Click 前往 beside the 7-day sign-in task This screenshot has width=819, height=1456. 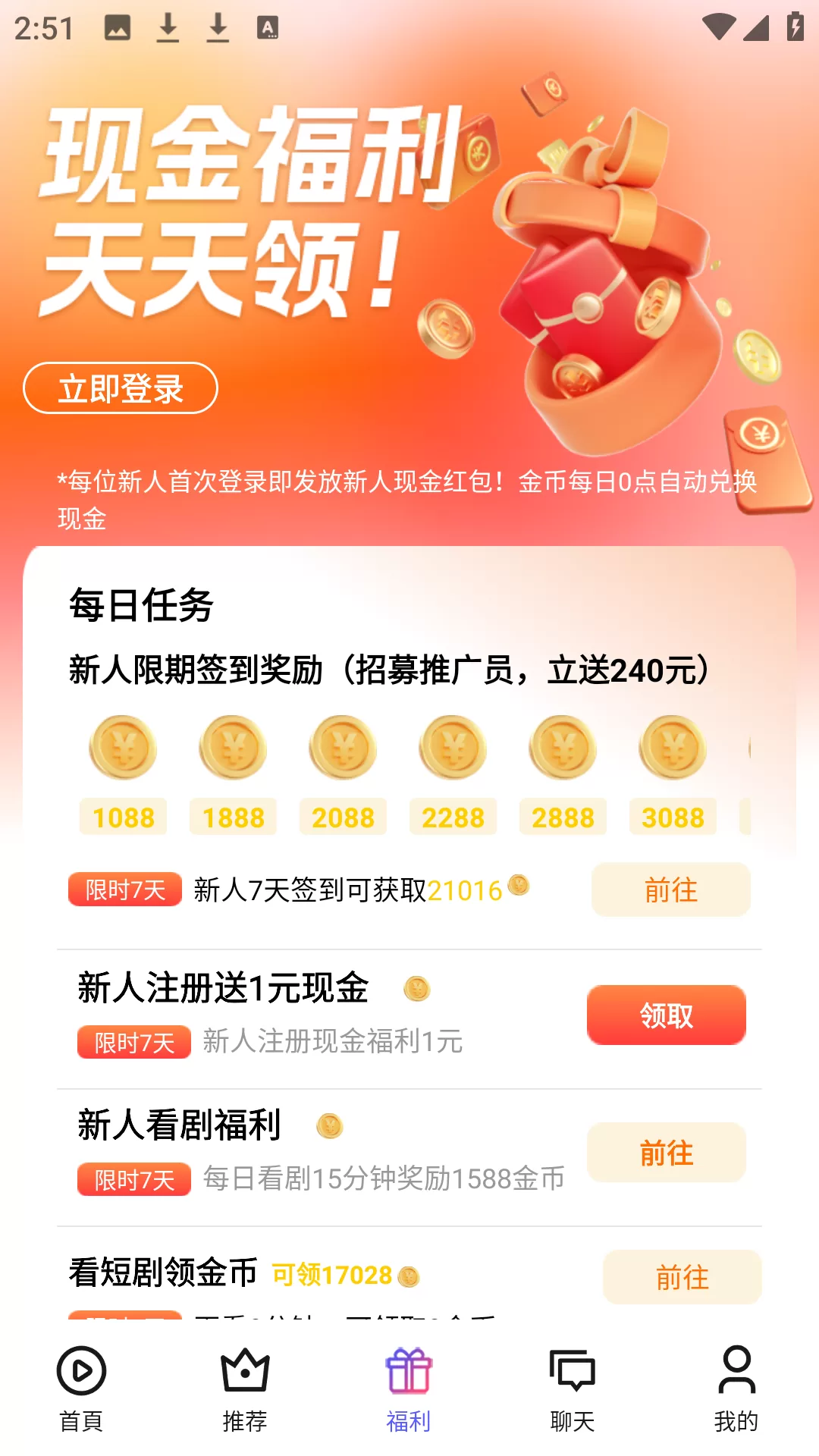click(670, 890)
